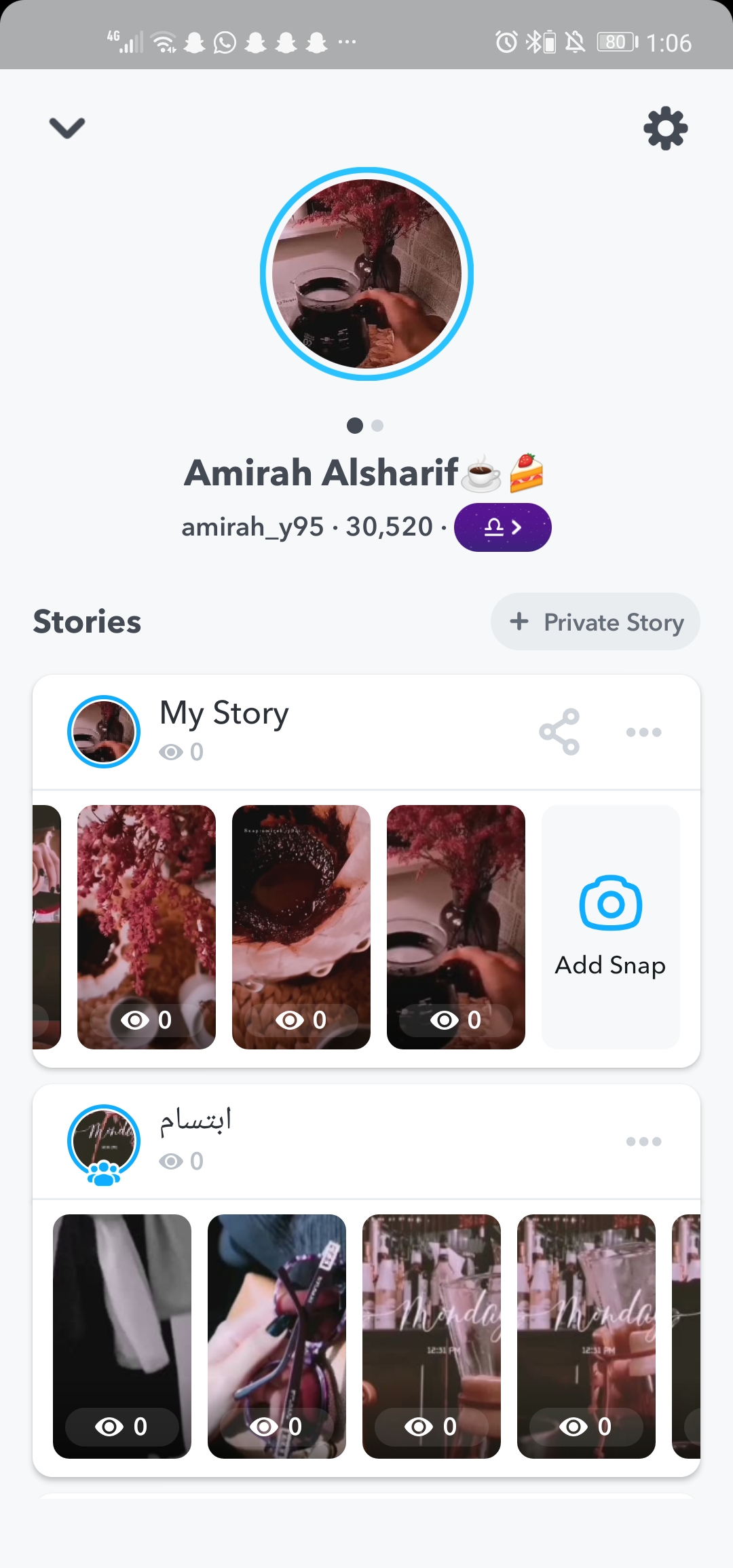Share My Story

tap(559, 732)
